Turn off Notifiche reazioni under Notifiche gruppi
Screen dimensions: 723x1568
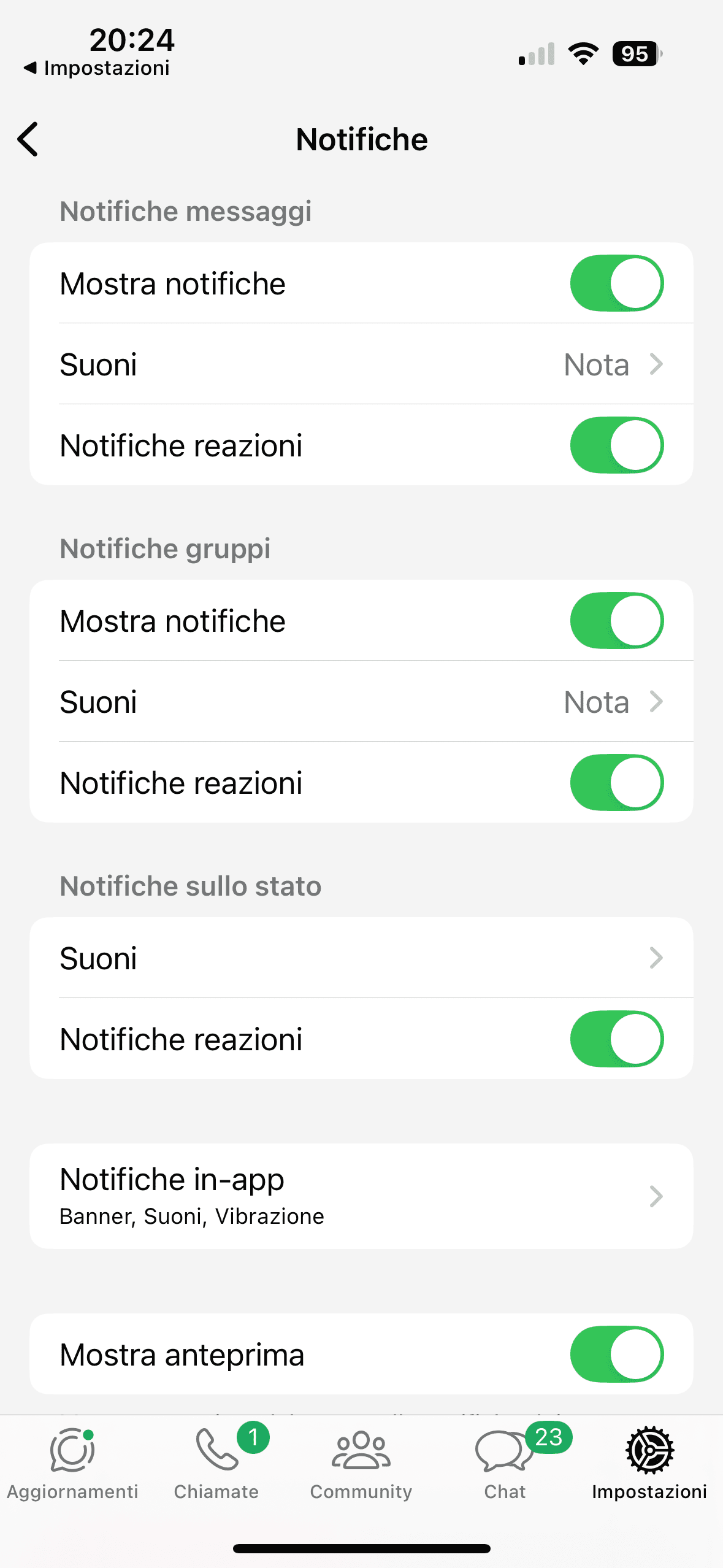616,783
